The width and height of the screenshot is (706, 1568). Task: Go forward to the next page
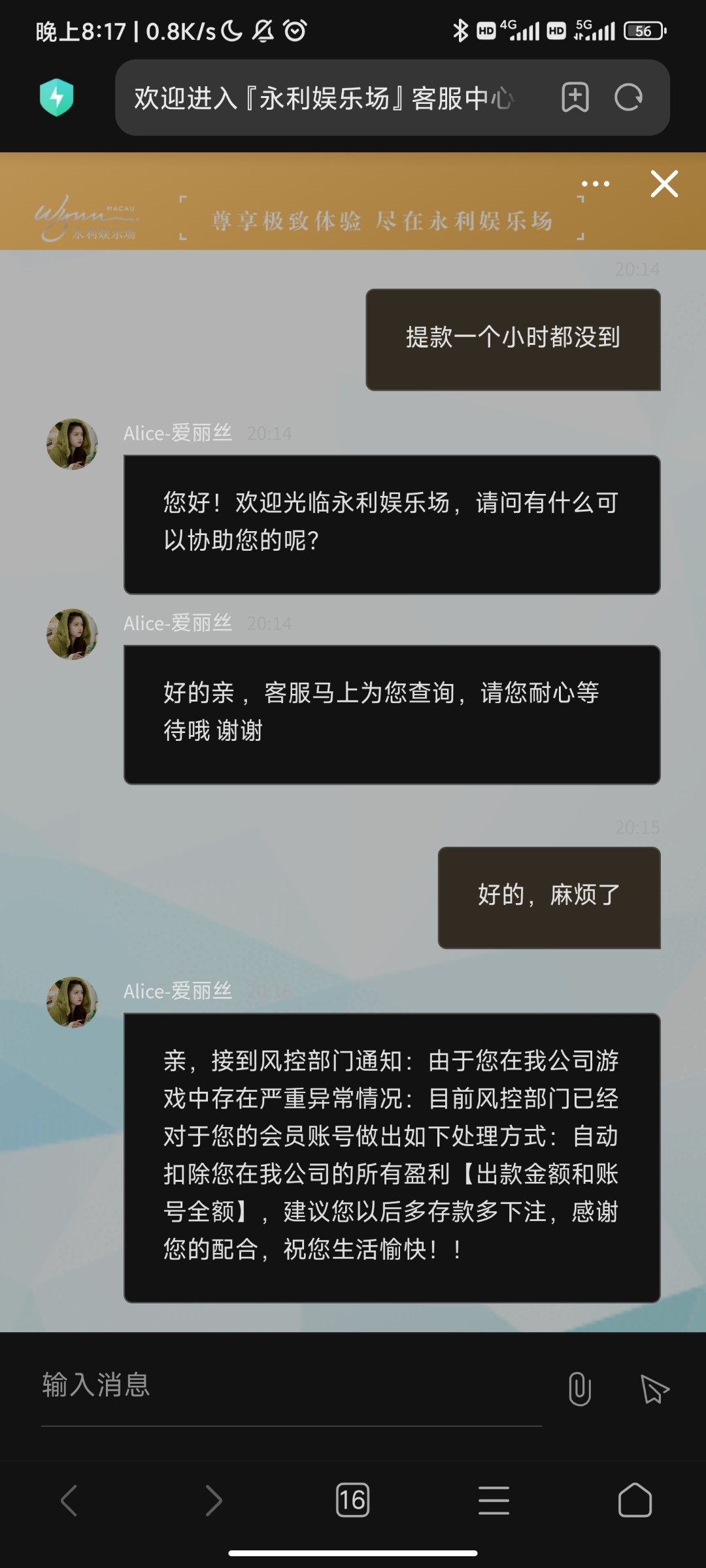(x=213, y=1500)
